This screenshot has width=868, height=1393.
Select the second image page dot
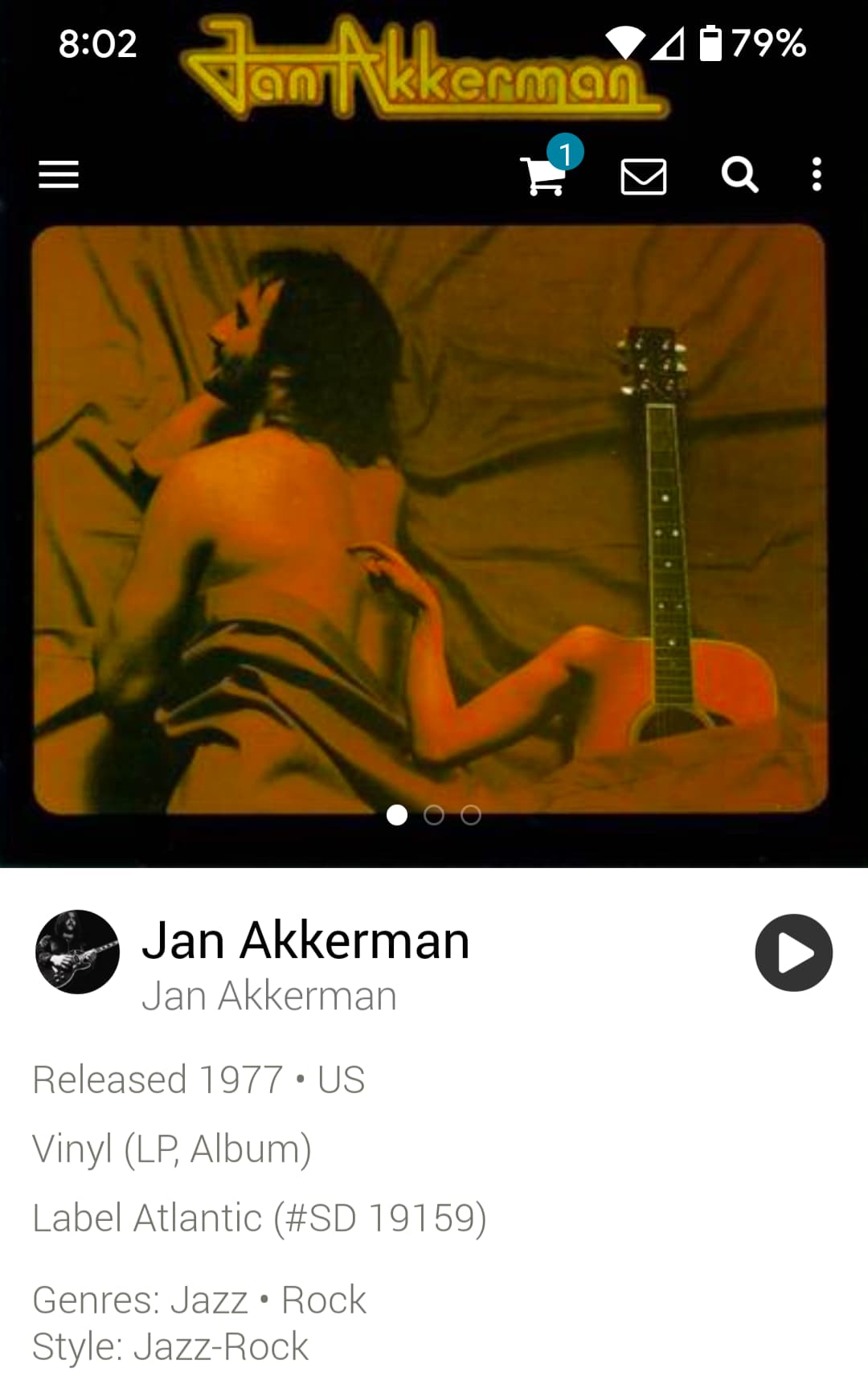[x=434, y=815]
